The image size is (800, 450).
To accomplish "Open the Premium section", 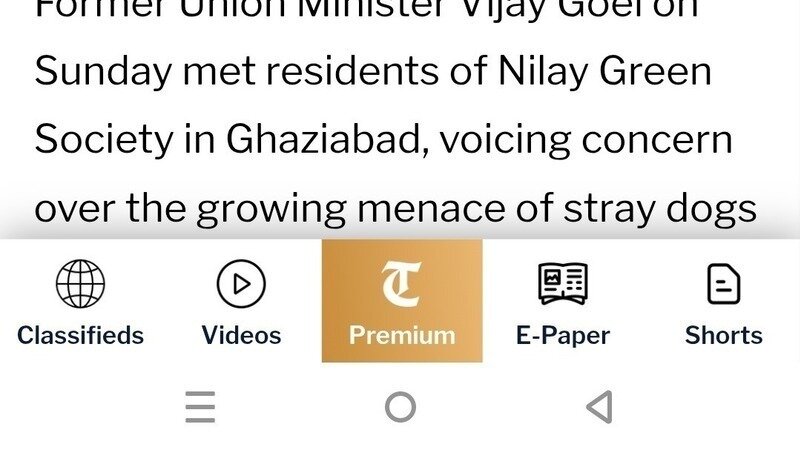I will coord(401,302).
